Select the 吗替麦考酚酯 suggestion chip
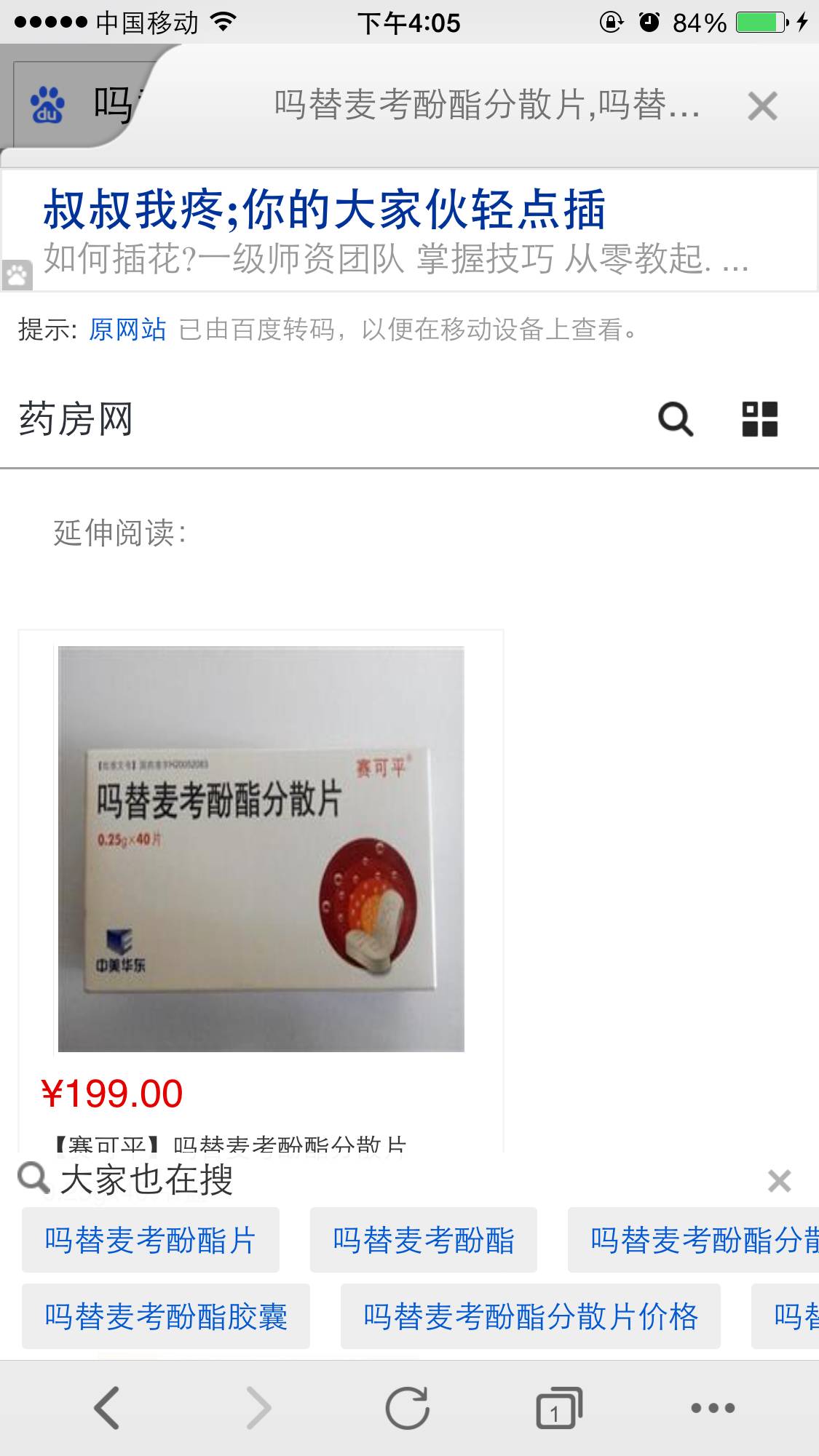819x1456 pixels. tap(423, 1240)
